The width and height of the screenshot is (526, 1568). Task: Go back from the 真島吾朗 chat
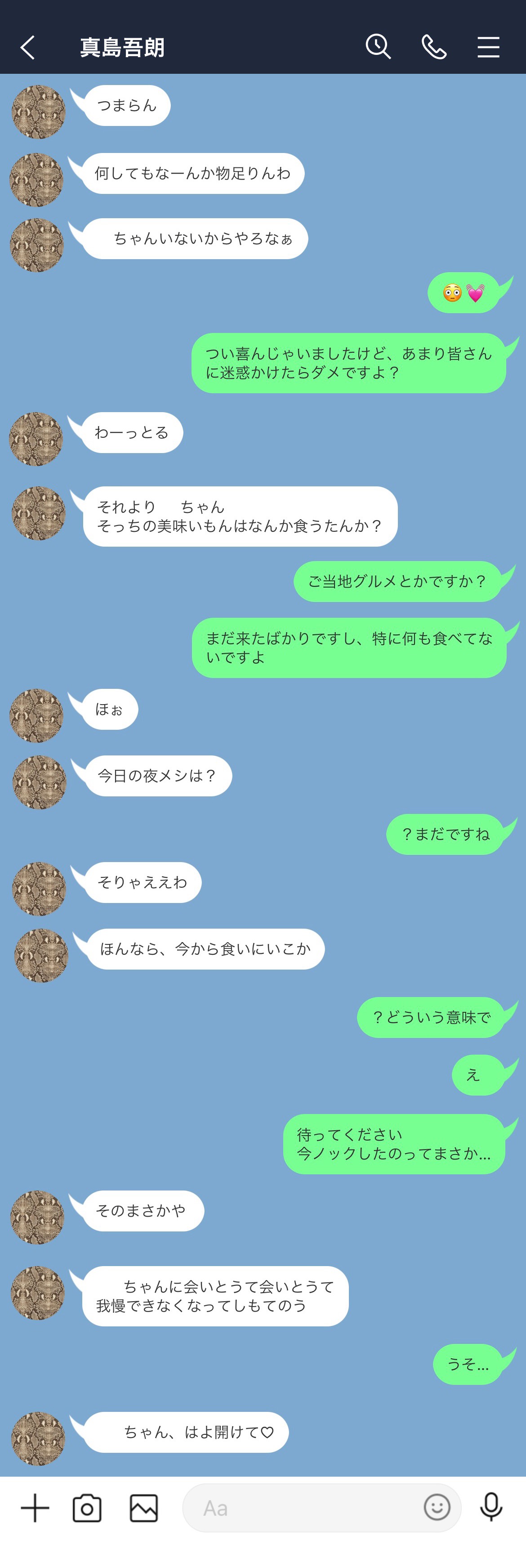27,48
